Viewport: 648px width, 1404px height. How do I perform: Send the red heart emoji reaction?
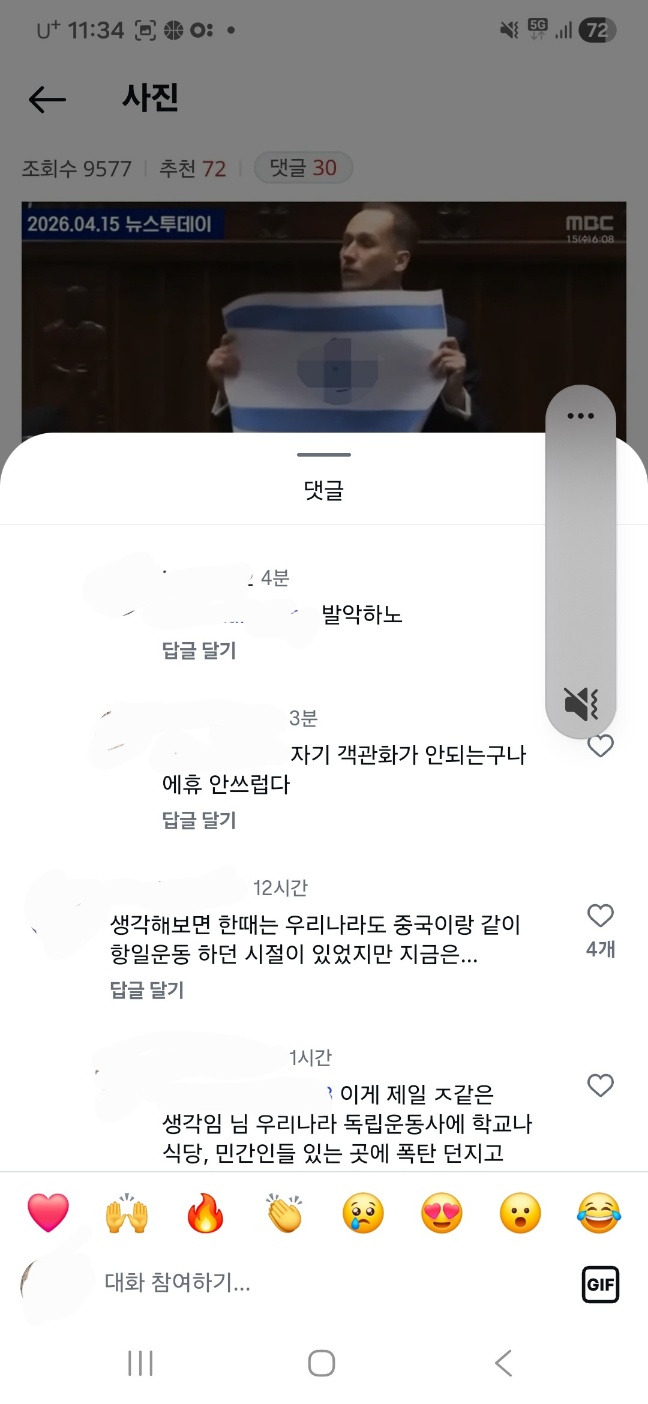pyautogui.click(x=48, y=1214)
